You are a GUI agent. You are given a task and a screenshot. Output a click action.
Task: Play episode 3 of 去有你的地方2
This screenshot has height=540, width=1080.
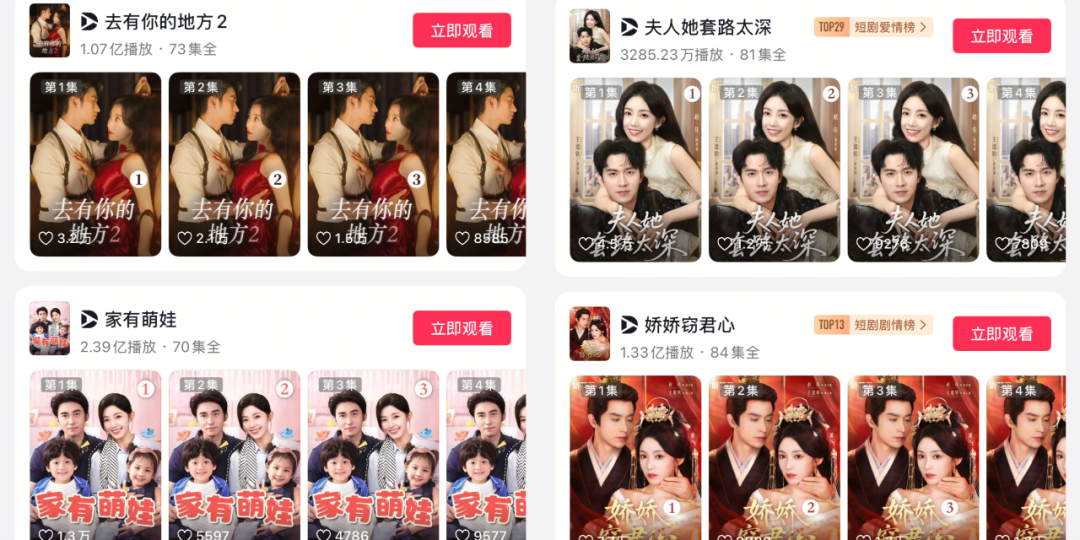click(373, 164)
